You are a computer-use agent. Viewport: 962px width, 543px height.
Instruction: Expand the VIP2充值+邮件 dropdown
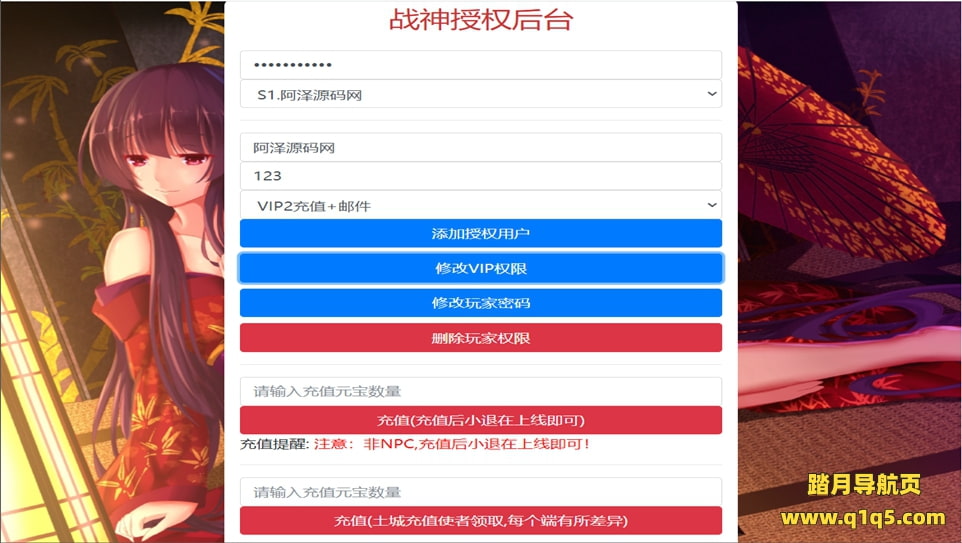point(480,205)
